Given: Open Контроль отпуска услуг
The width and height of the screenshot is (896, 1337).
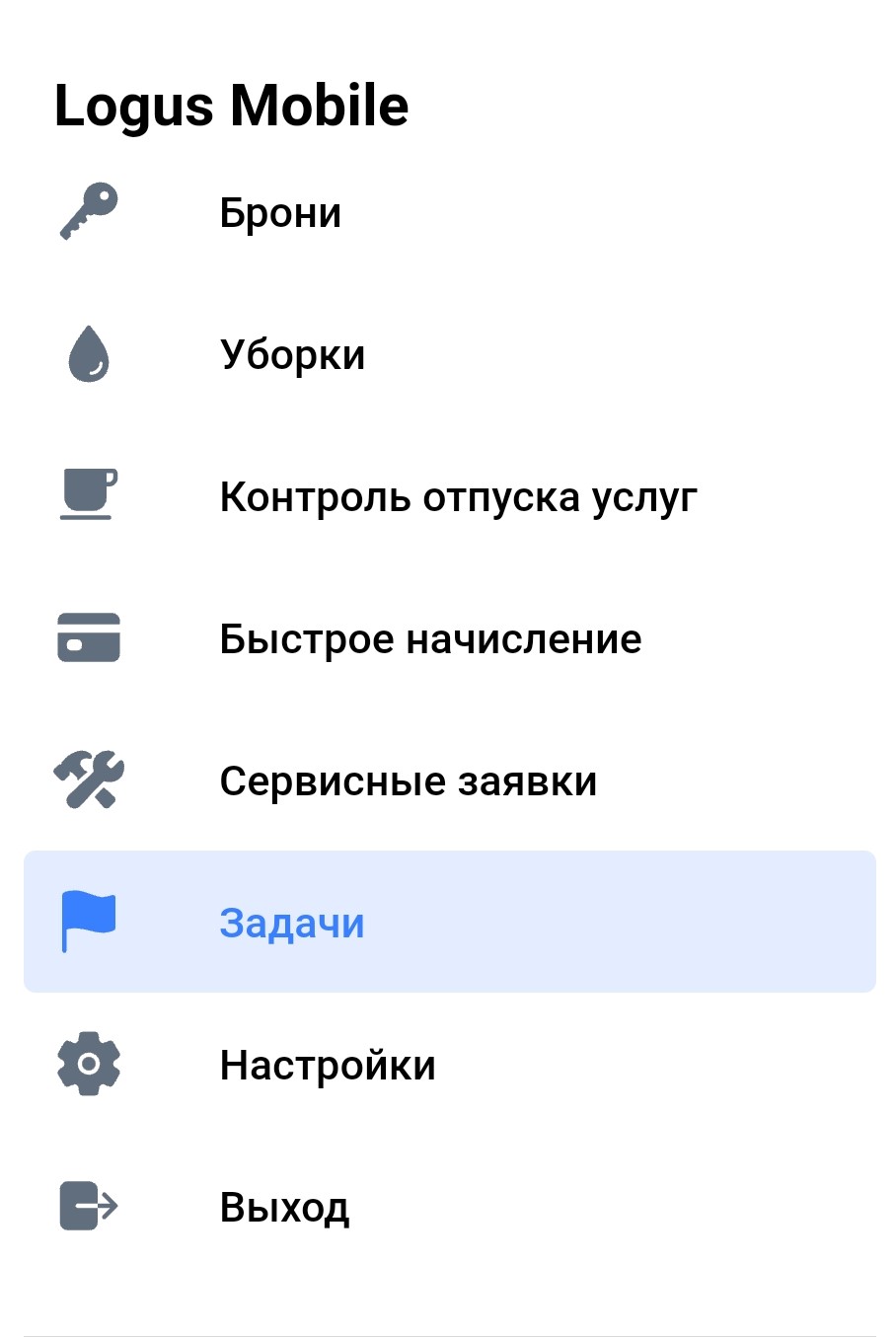Looking at the screenshot, I should (458, 497).
